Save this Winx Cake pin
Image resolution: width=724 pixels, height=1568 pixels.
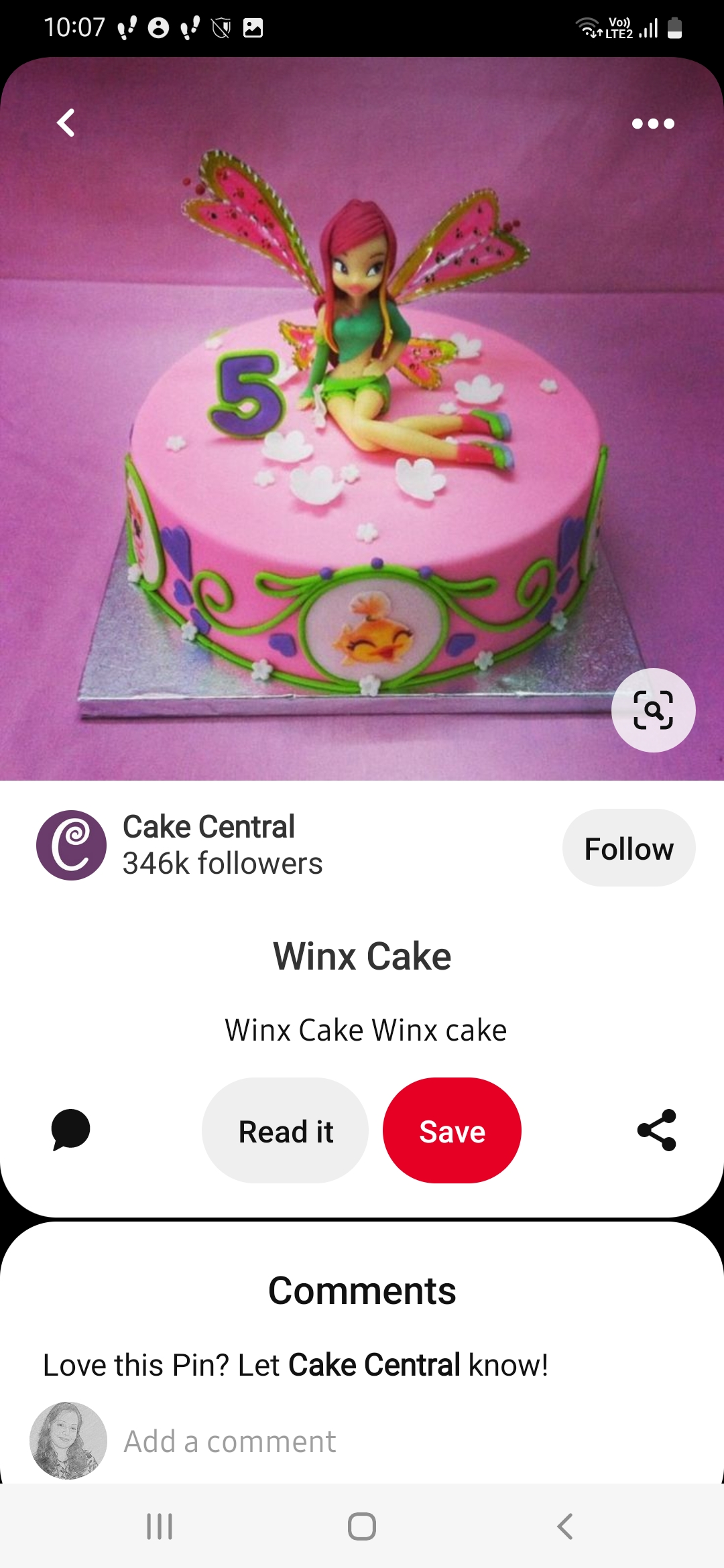[452, 1130]
